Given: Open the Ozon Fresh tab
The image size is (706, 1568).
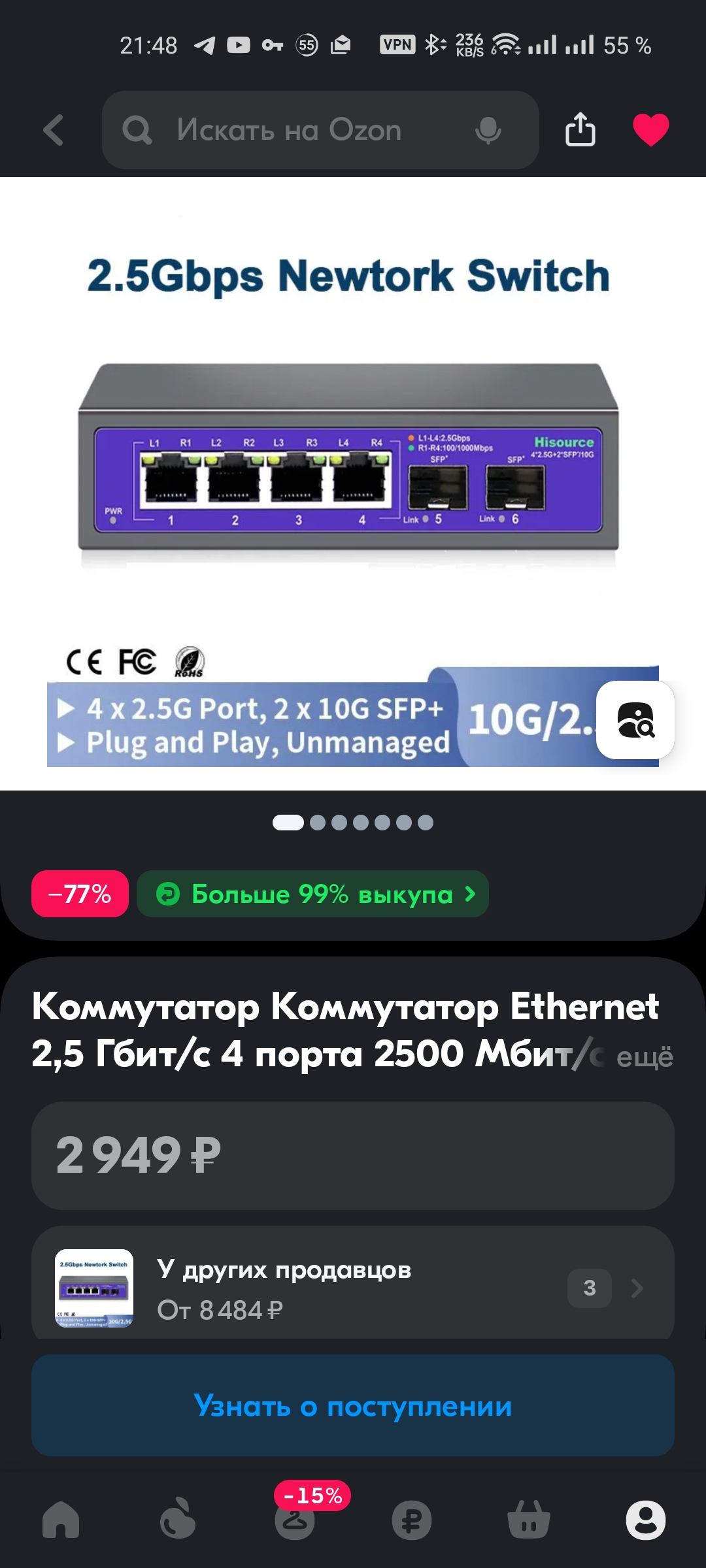Looking at the screenshot, I should tap(178, 1520).
